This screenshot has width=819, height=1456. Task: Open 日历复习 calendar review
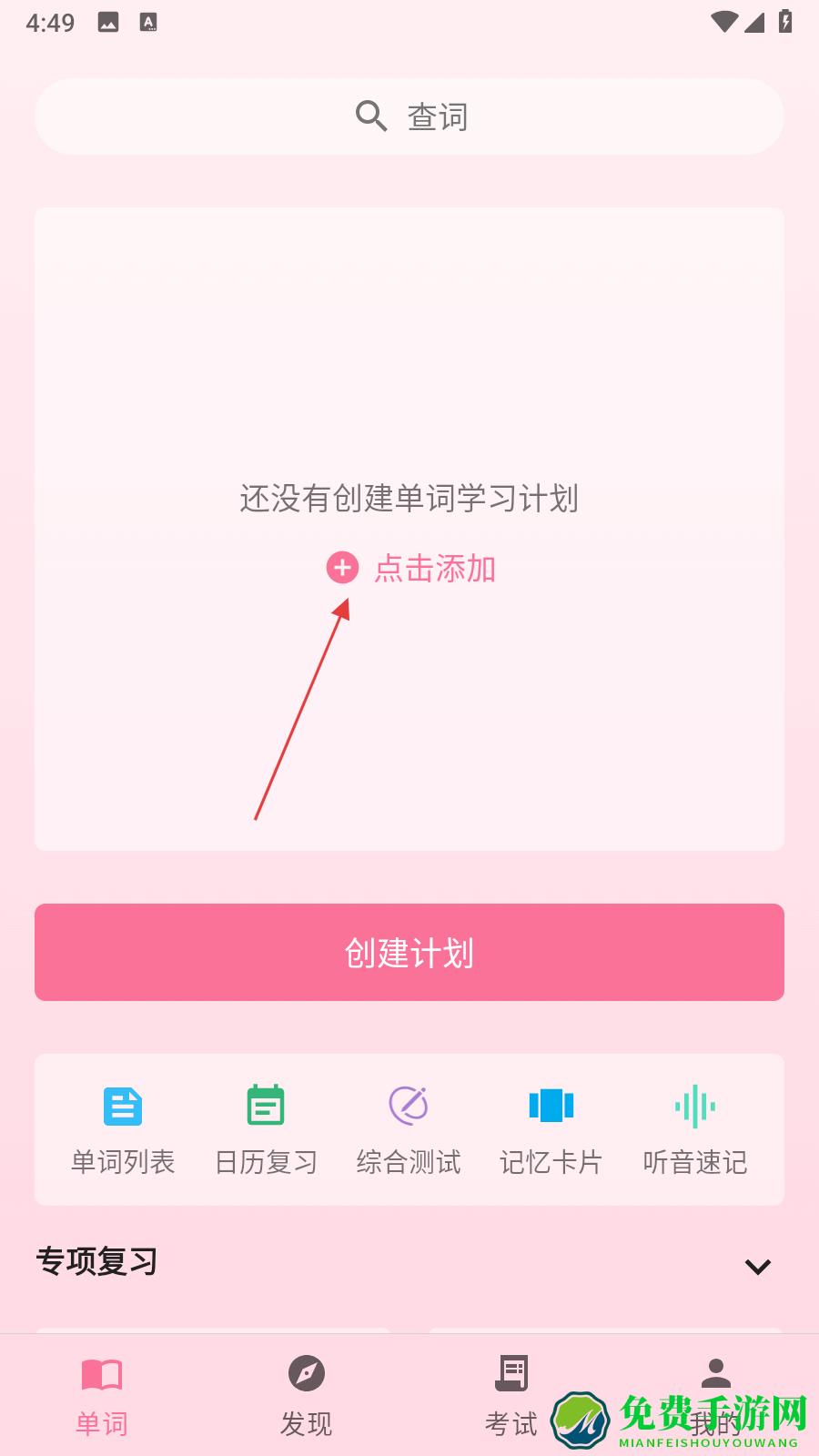266,1129
